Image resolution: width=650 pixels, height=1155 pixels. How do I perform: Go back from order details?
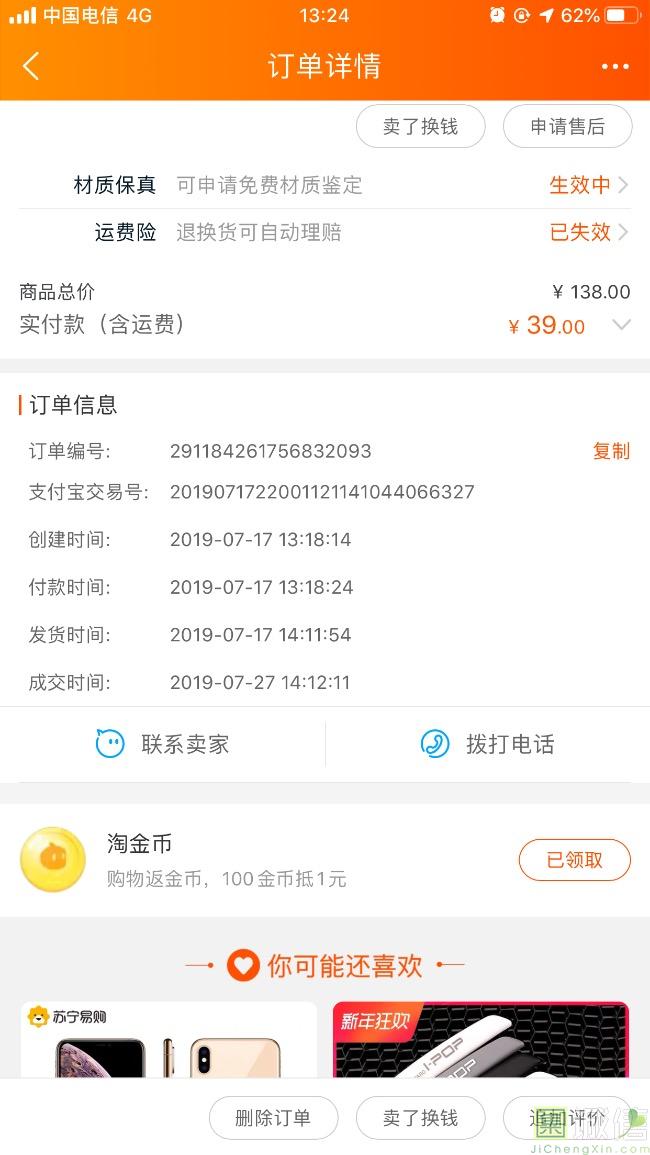(x=31, y=66)
